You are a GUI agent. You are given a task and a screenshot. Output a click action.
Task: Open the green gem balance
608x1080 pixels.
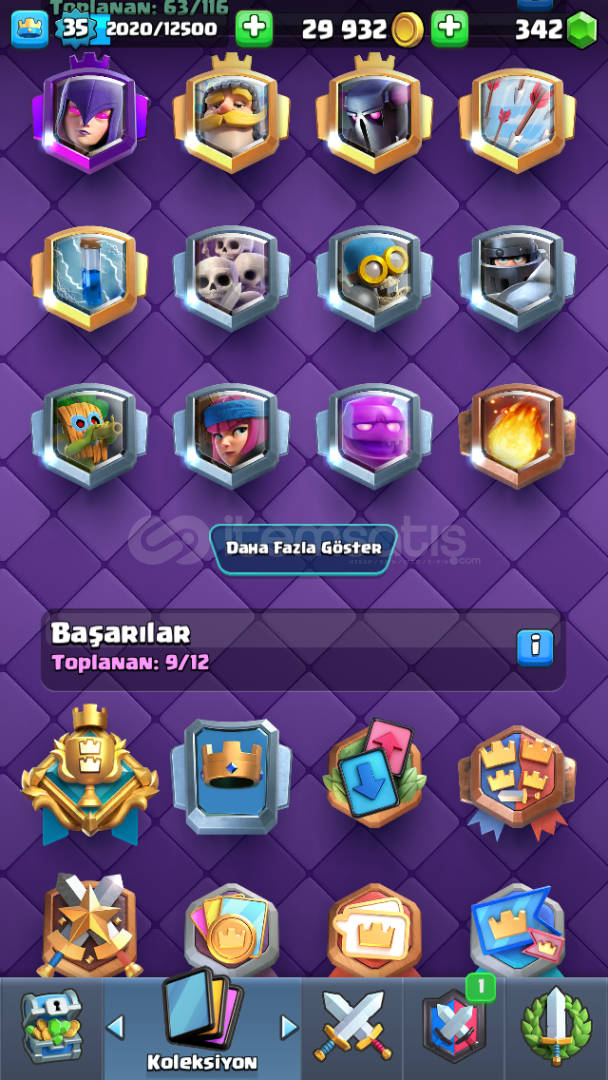tap(556, 29)
